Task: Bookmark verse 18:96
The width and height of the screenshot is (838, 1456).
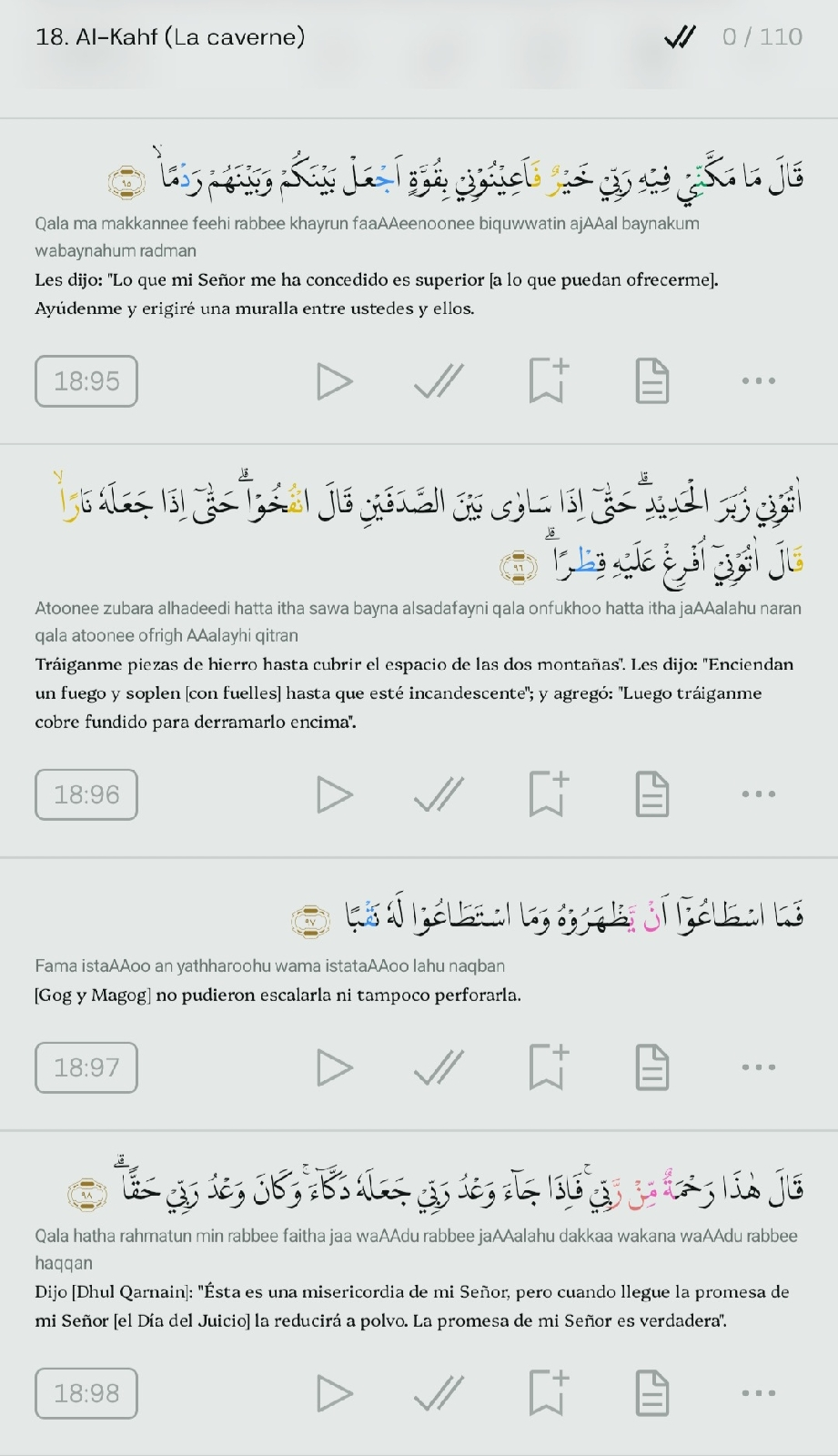Action: pyautogui.click(x=548, y=794)
